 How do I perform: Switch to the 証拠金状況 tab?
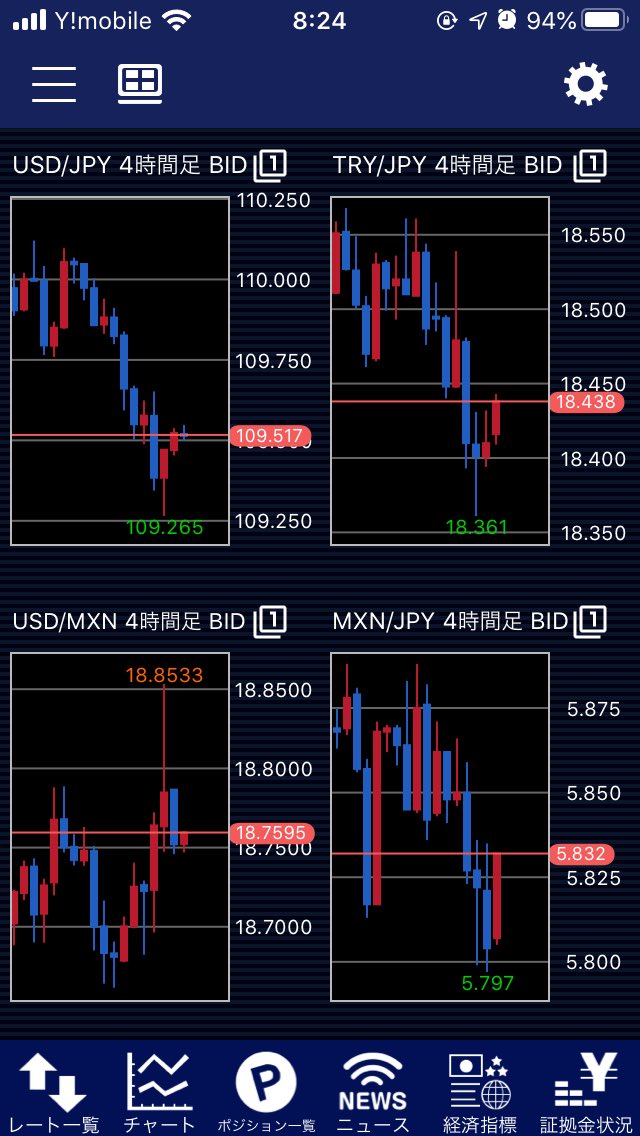tap(586, 1090)
